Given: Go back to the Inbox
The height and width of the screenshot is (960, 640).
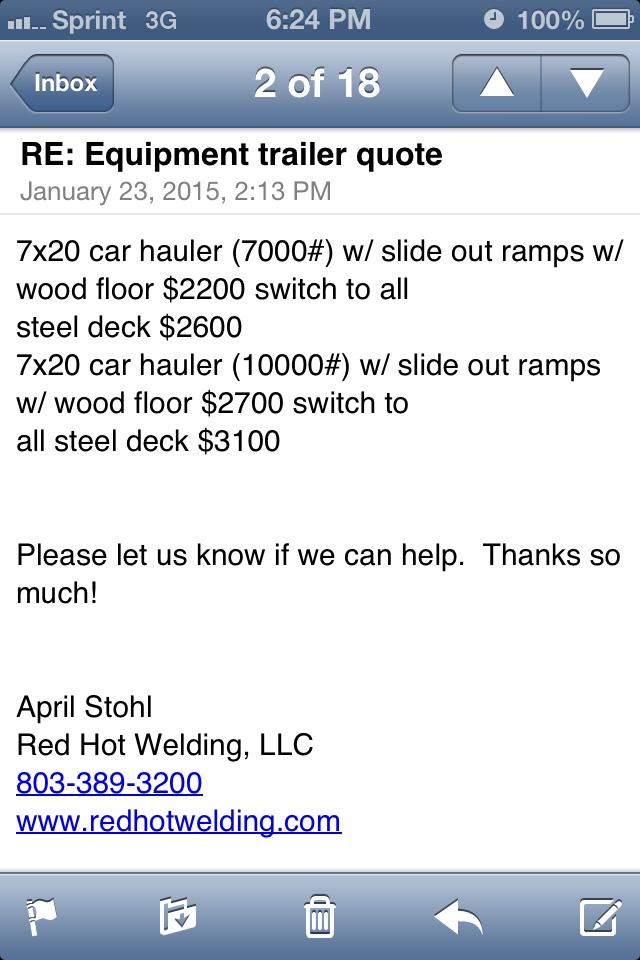Looking at the screenshot, I should click(x=63, y=83).
